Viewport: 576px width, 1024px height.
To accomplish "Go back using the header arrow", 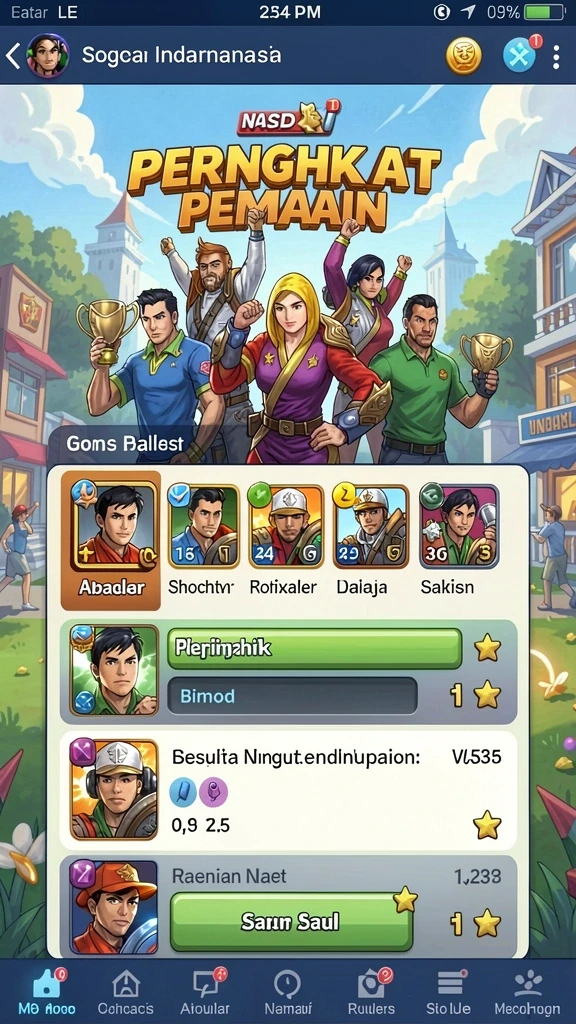I will point(12,56).
